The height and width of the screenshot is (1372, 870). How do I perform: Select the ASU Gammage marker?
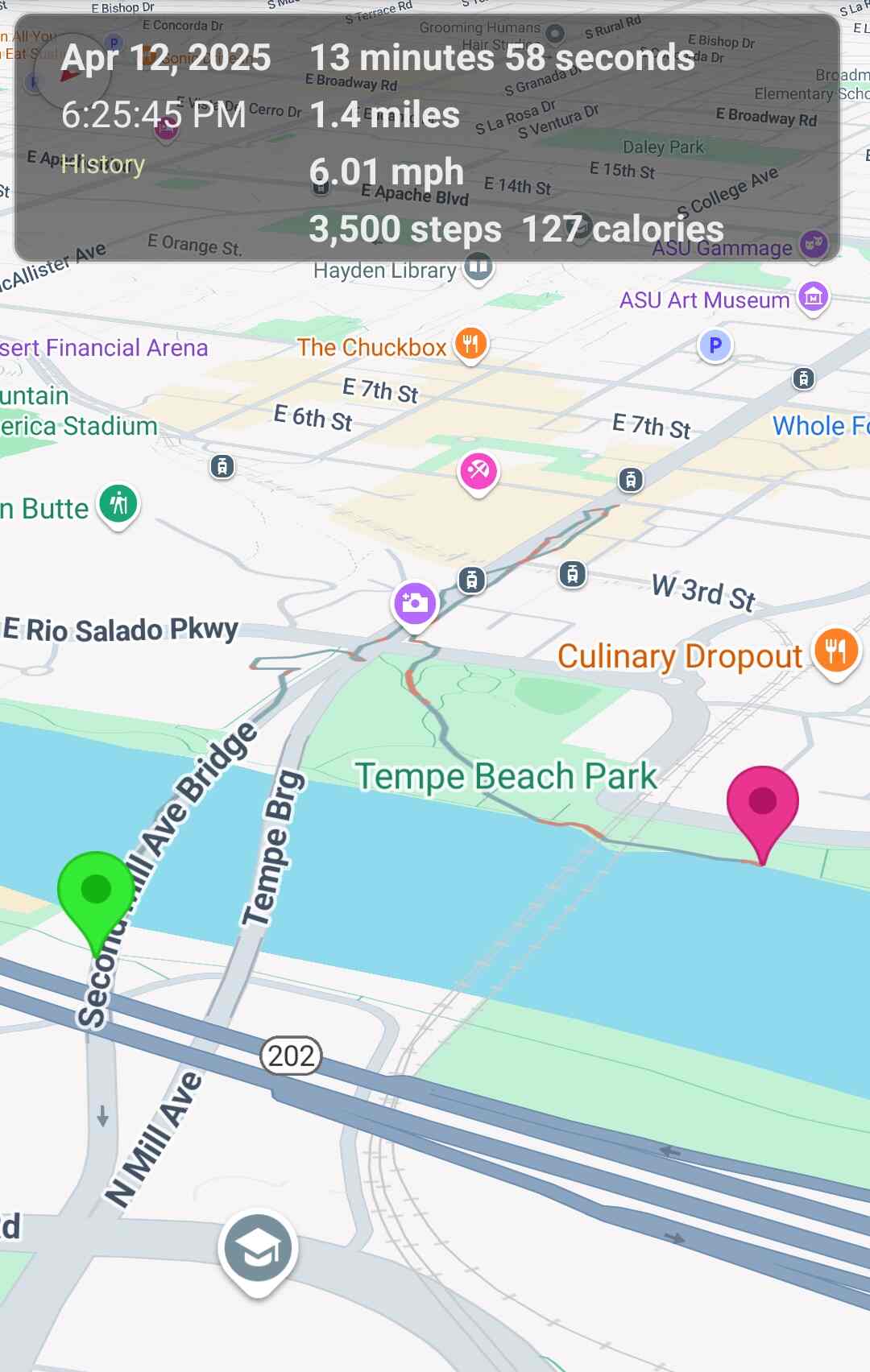(814, 244)
